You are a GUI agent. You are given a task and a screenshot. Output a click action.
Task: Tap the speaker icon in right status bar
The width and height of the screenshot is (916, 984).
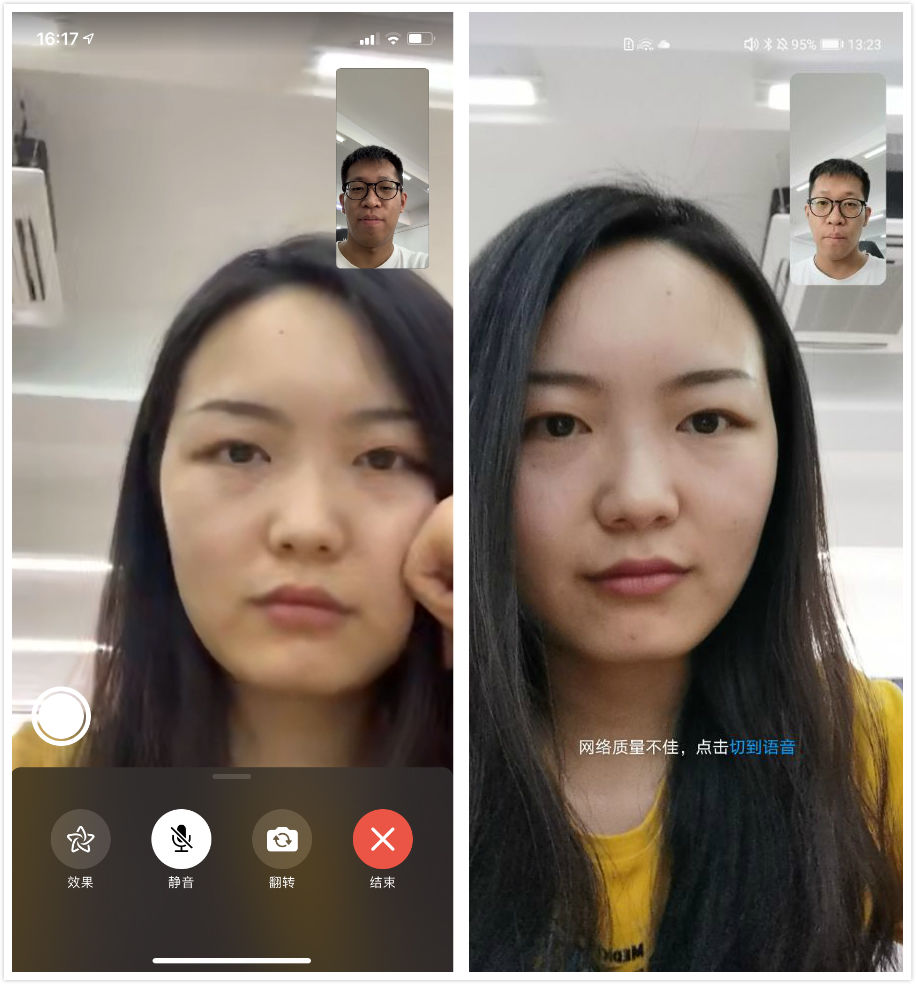(x=750, y=44)
